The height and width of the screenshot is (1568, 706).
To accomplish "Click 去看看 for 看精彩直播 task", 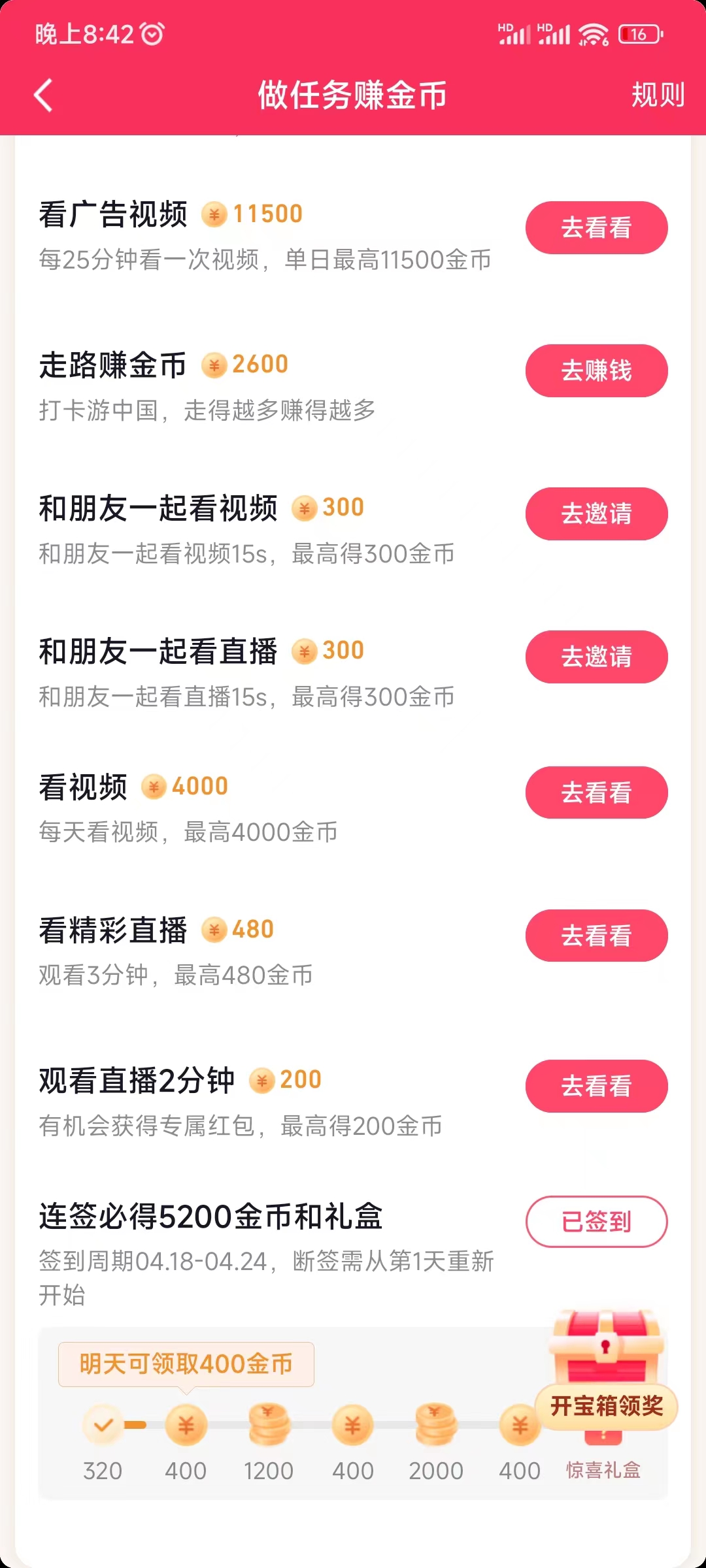I will pos(596,936).
